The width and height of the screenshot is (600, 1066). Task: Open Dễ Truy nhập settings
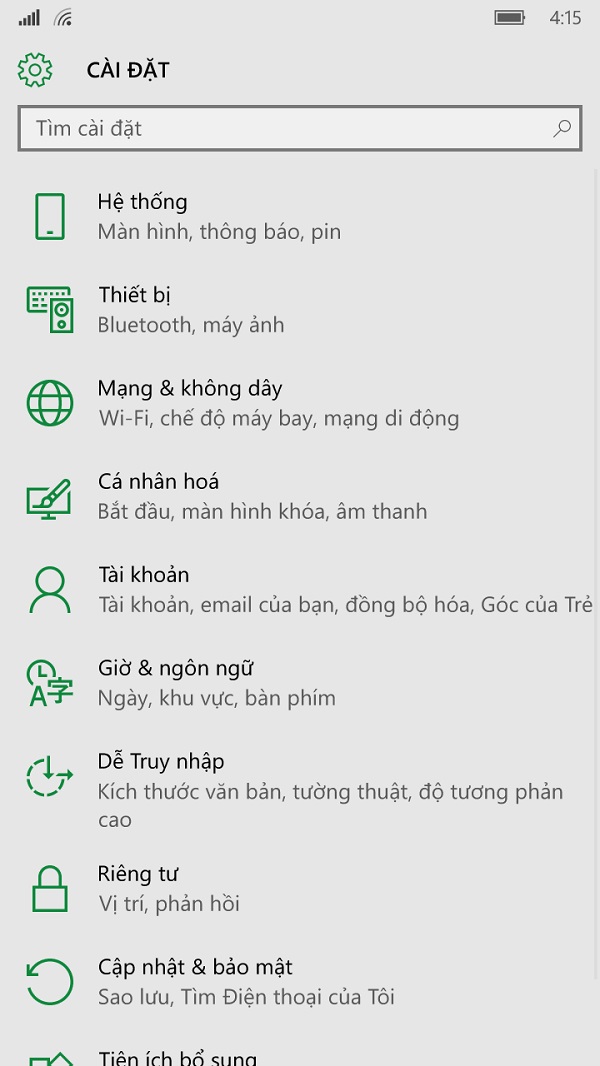click(300, 789)
